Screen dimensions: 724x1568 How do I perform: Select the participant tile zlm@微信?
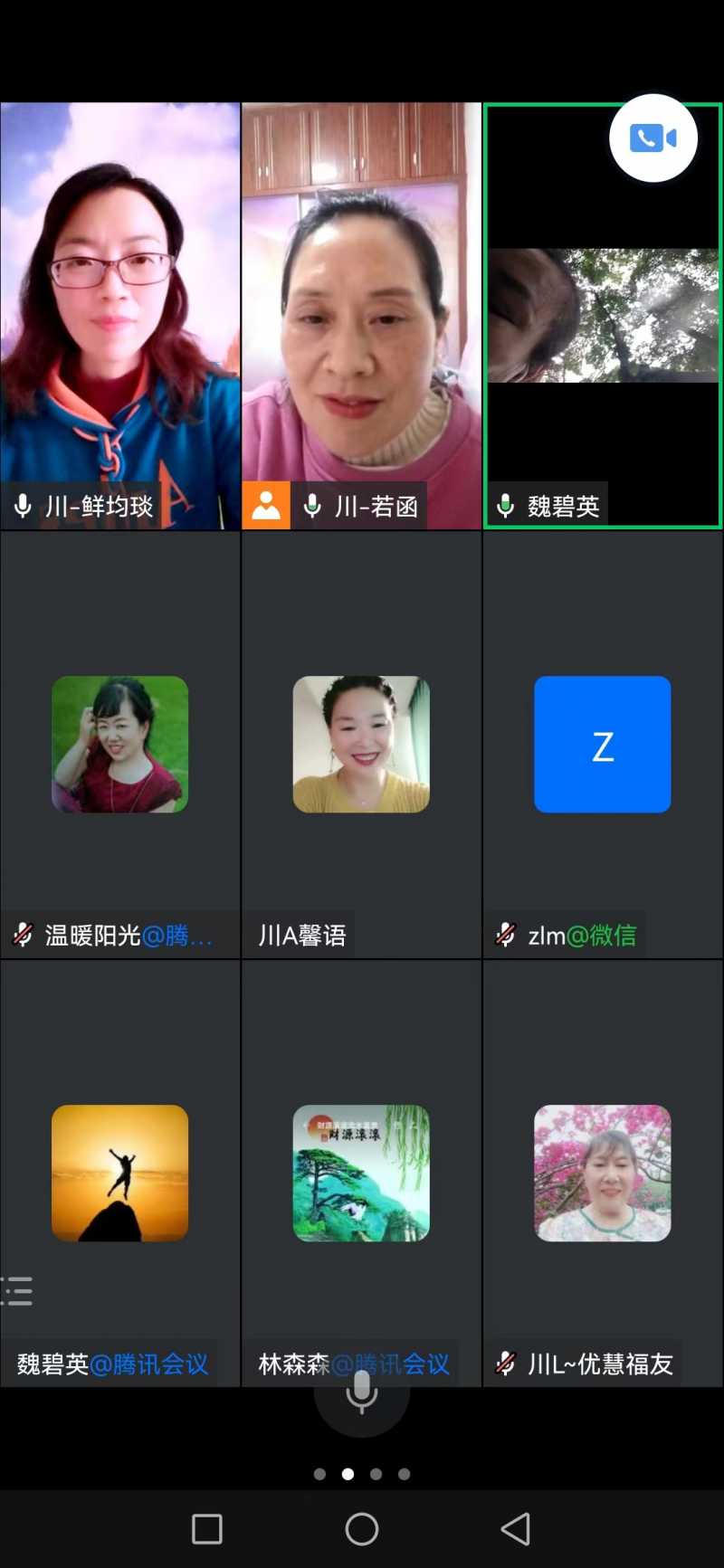pos(603,744)
